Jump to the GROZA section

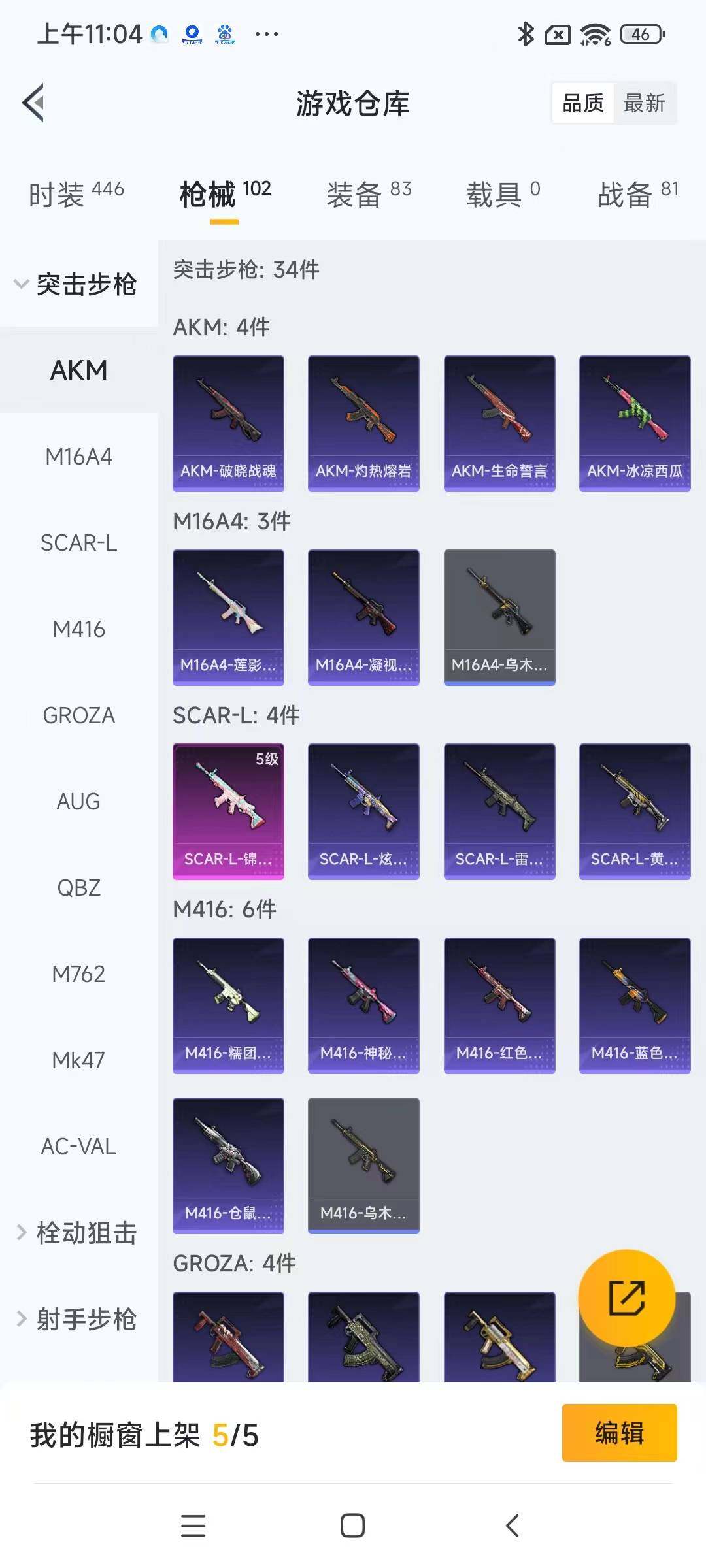coord(78,715)
